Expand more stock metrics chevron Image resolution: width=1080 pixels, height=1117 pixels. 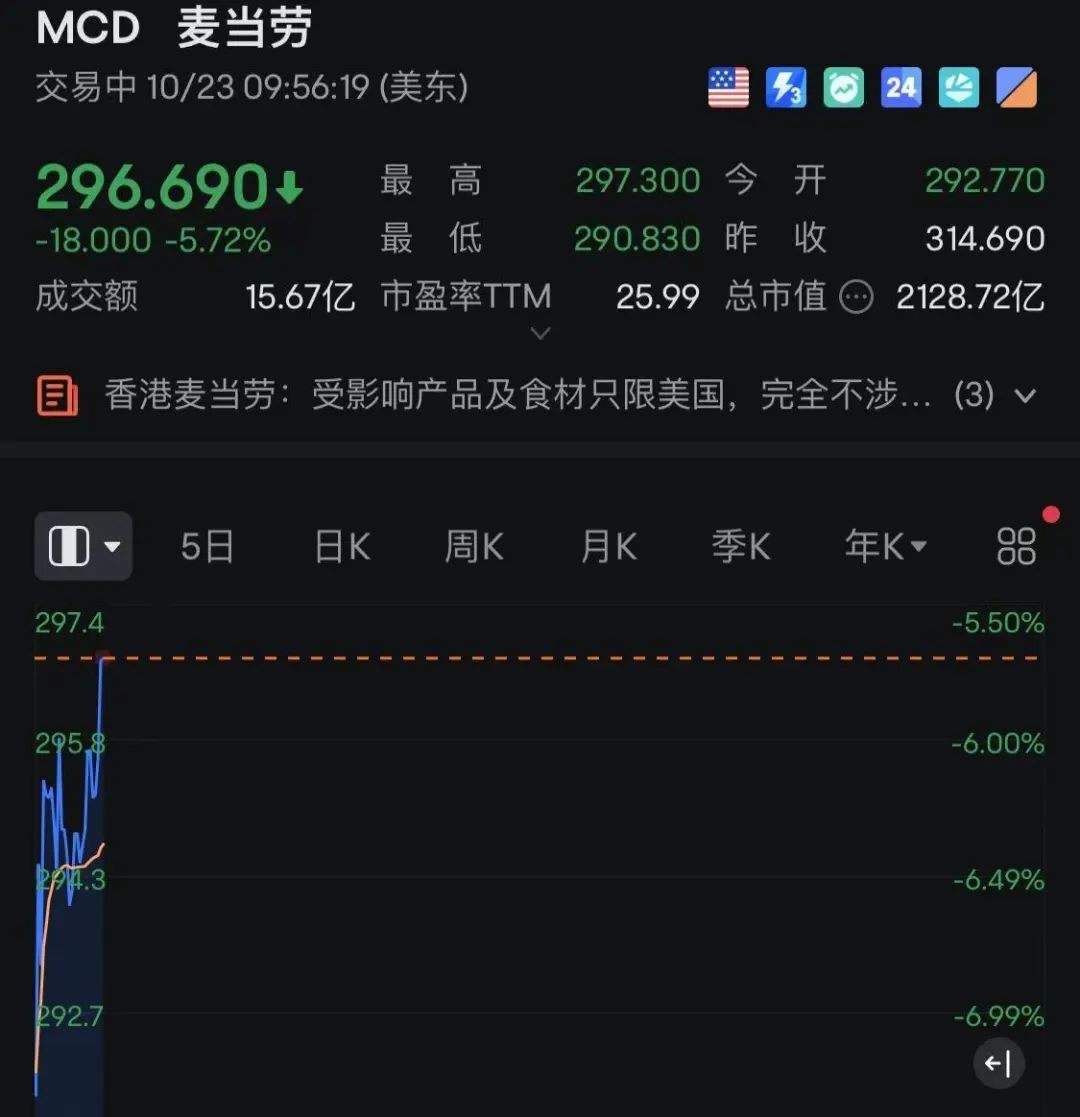pyautogui.click(x=540, y=333)
